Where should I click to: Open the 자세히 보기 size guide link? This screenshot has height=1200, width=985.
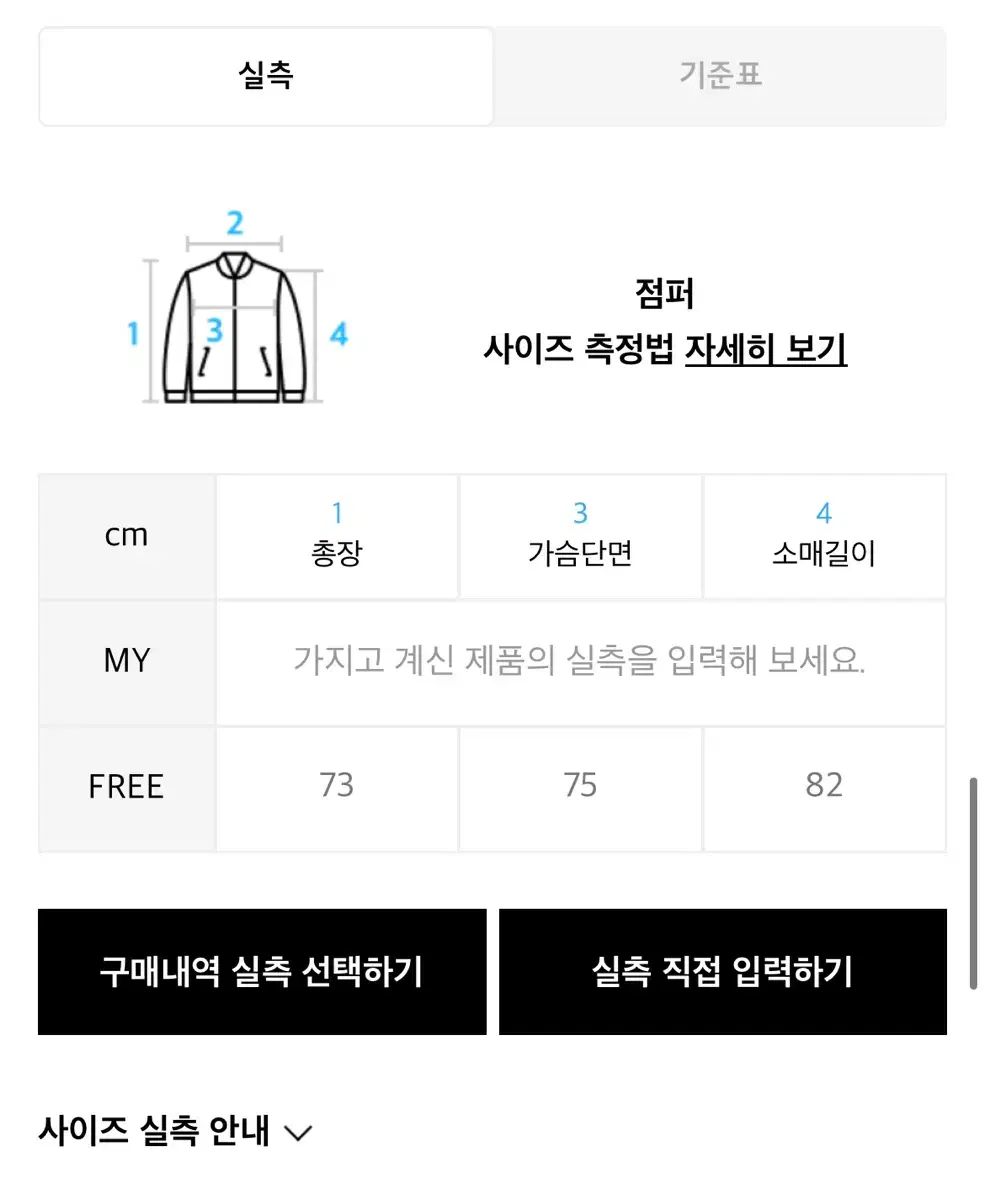coord(765,349)
